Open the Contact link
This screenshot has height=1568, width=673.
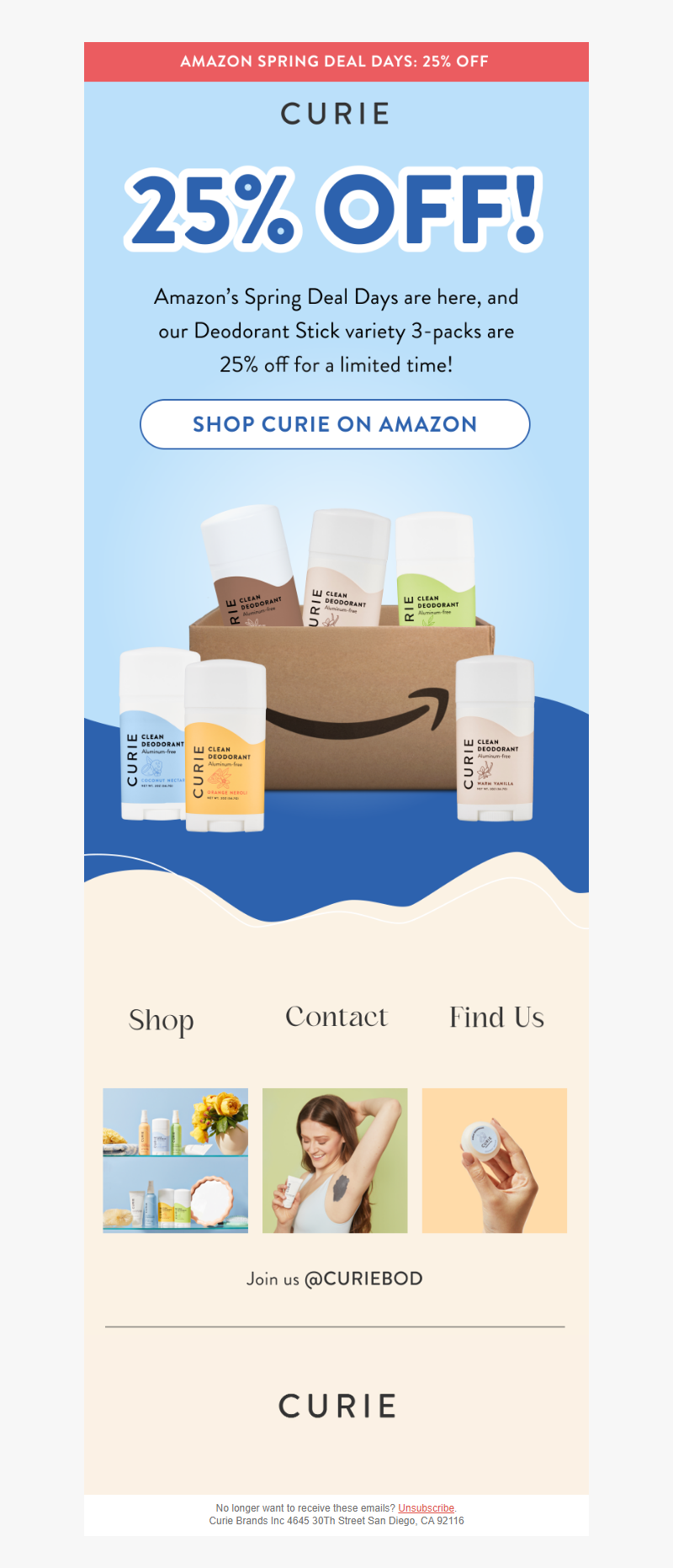336,1017
